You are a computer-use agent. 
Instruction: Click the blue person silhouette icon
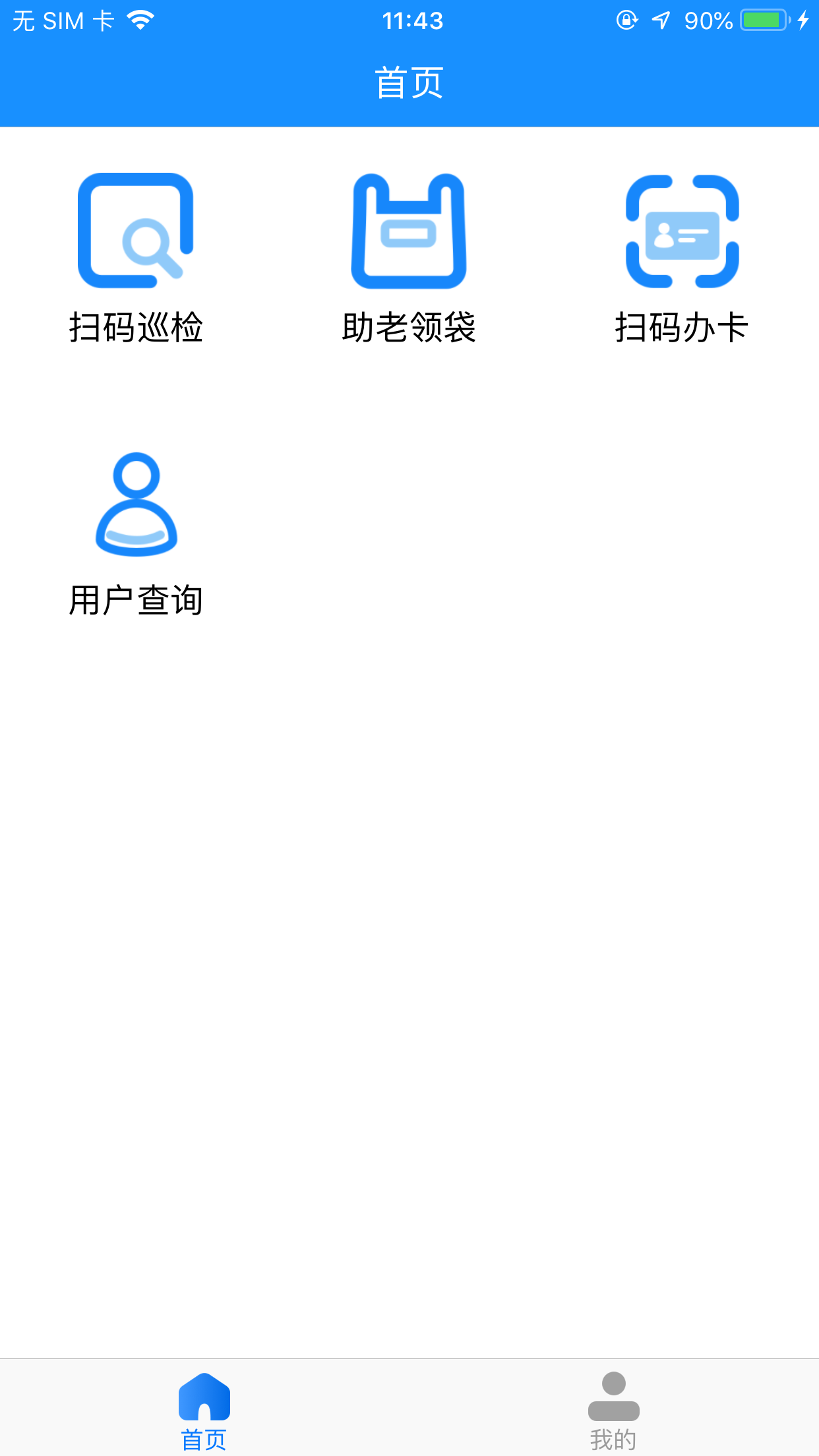(135, 504)
